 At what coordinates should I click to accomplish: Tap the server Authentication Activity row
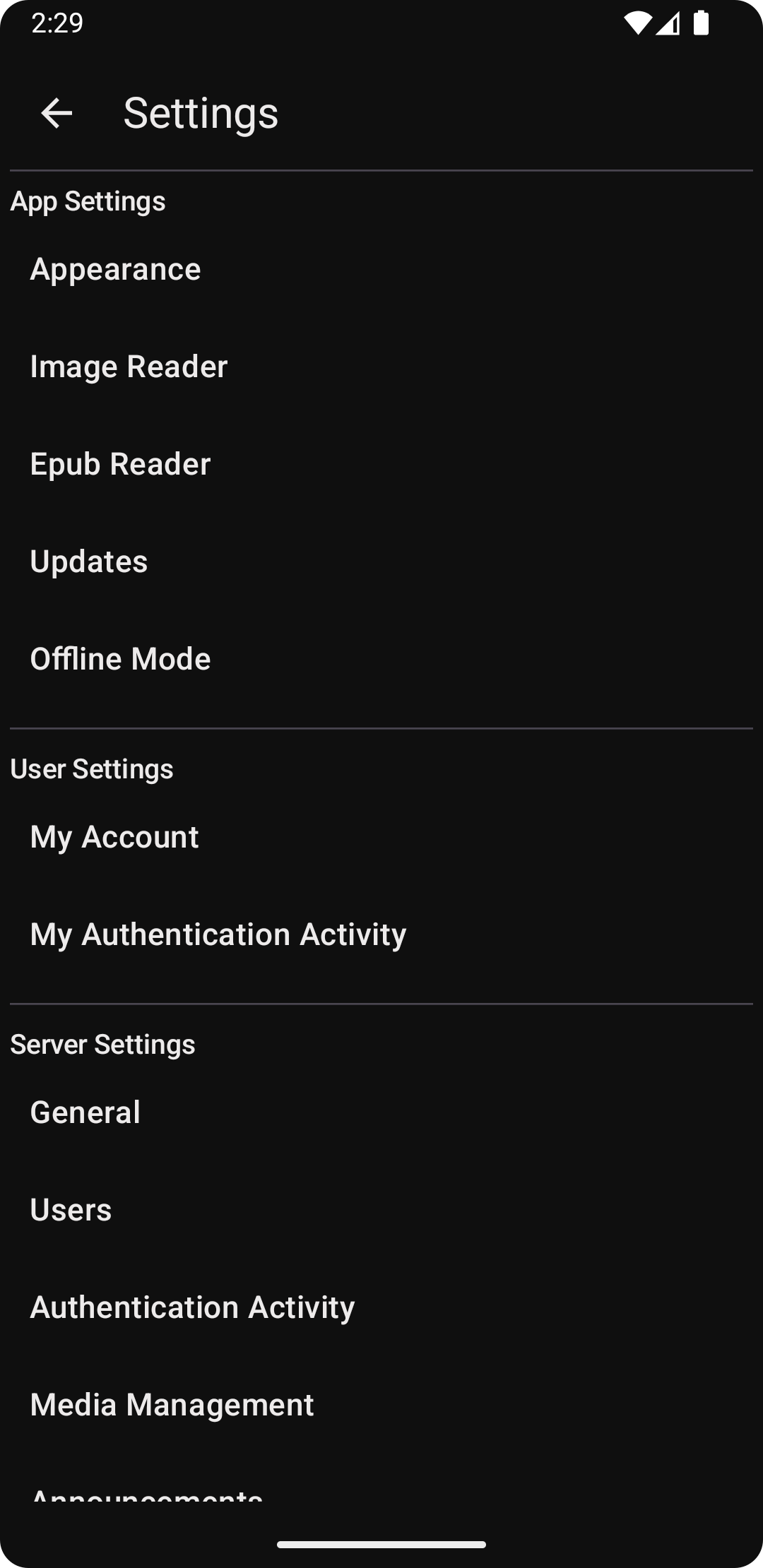pyautogui.click(x=192, y=1308)
